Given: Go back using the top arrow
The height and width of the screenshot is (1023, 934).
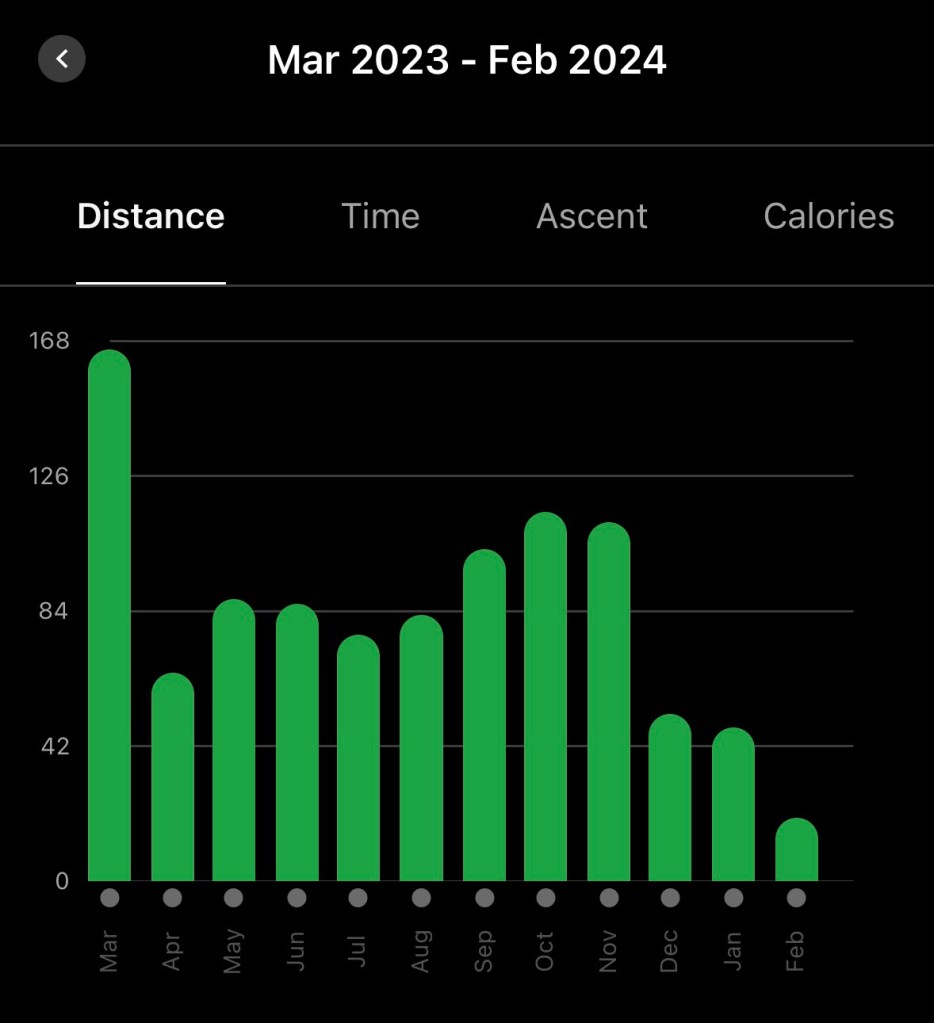Looking at the screenshot, I should coord(62,59).
